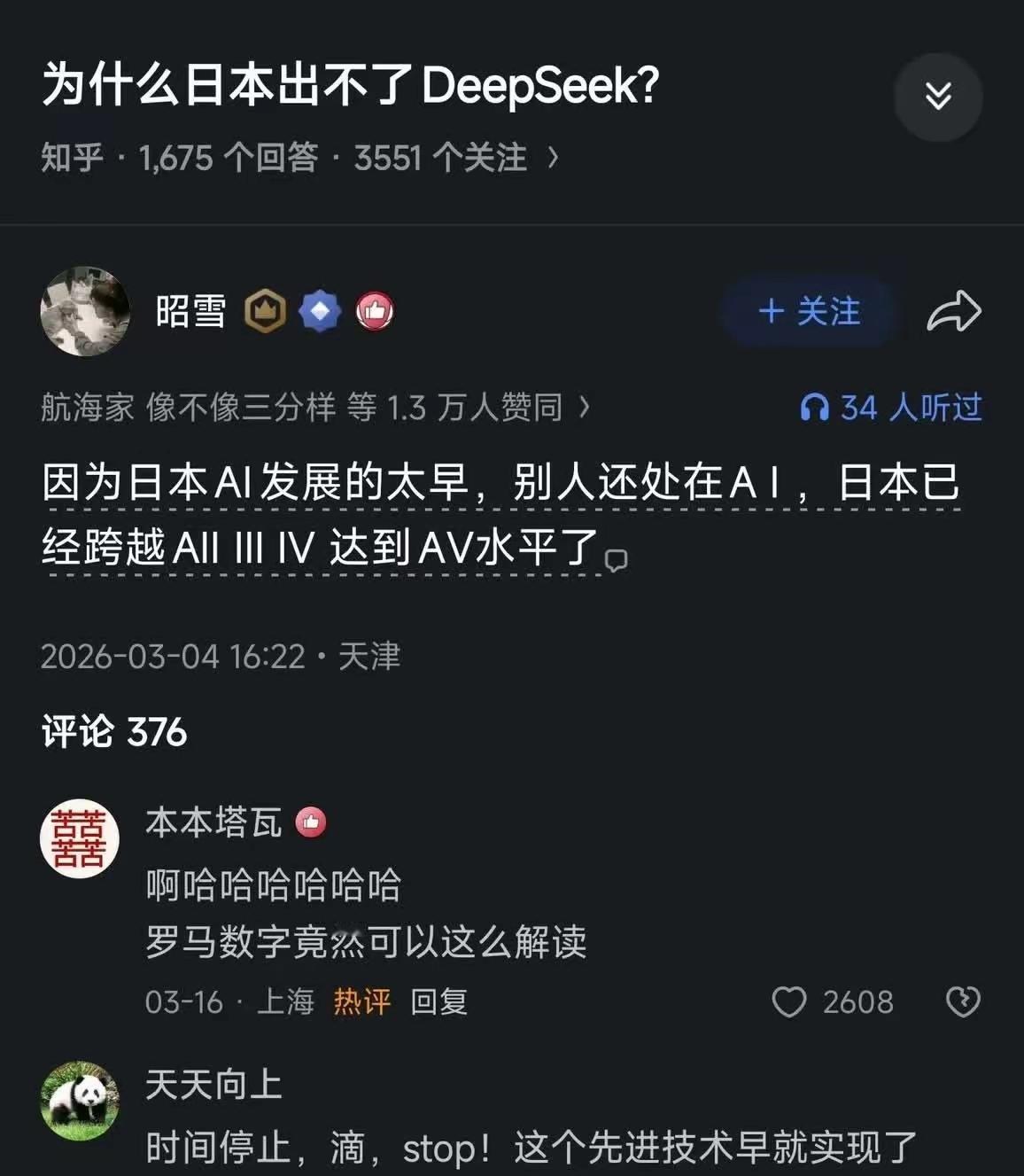
Task: Expand the 3551 个关注 details arrow
Action: pyautogui.click(x=555, y=157)
